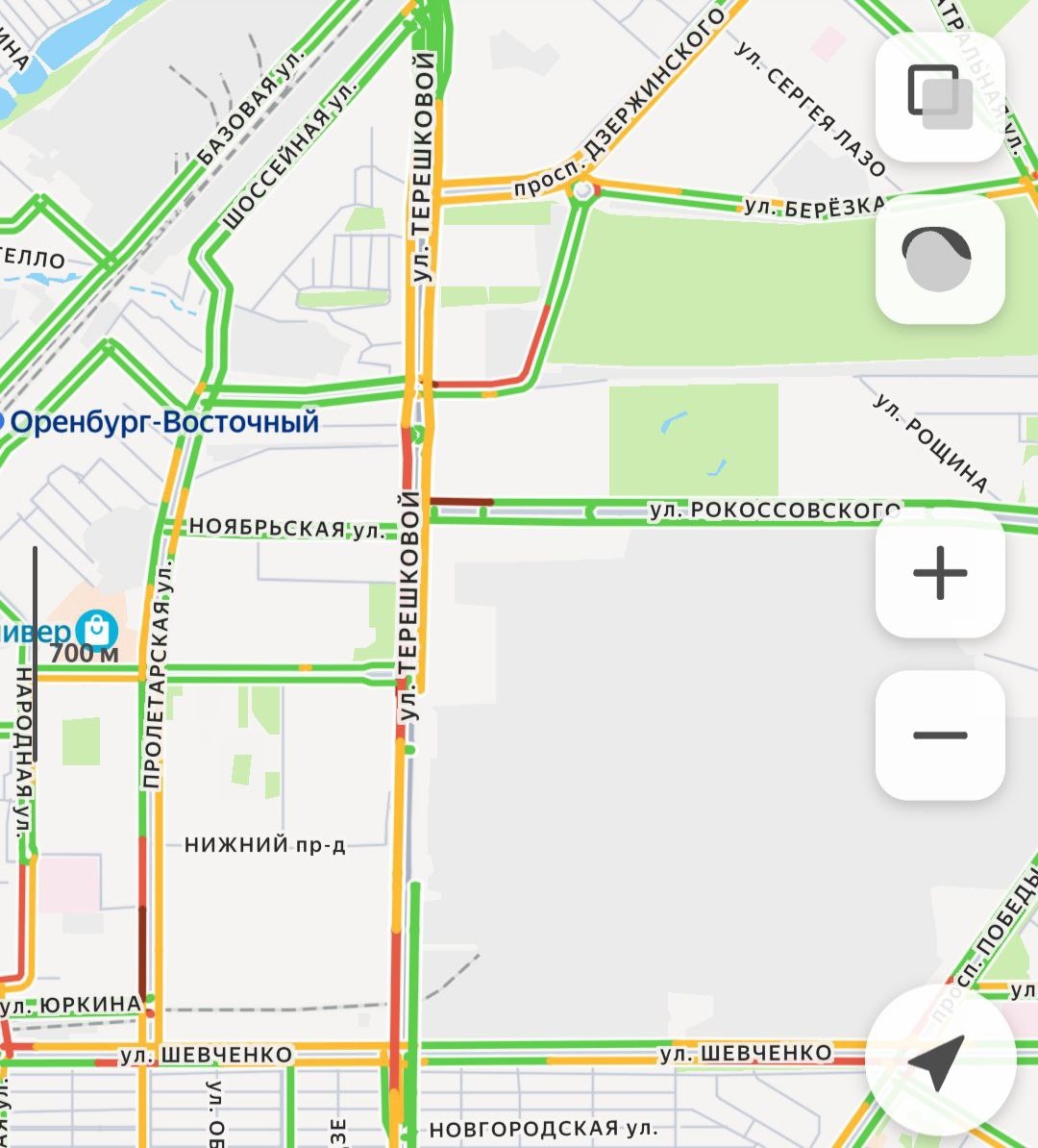Center map on my location arrow
Image resolution: width=1038 pixels, height=1148 pixels.
[x=939, y=1061]
